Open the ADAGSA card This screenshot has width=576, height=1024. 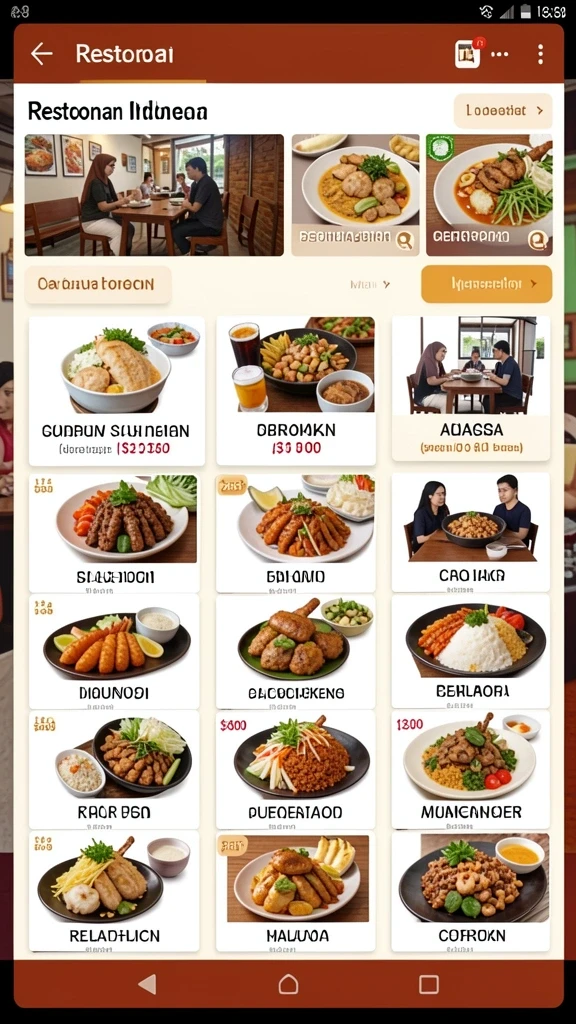pos(471,388)
